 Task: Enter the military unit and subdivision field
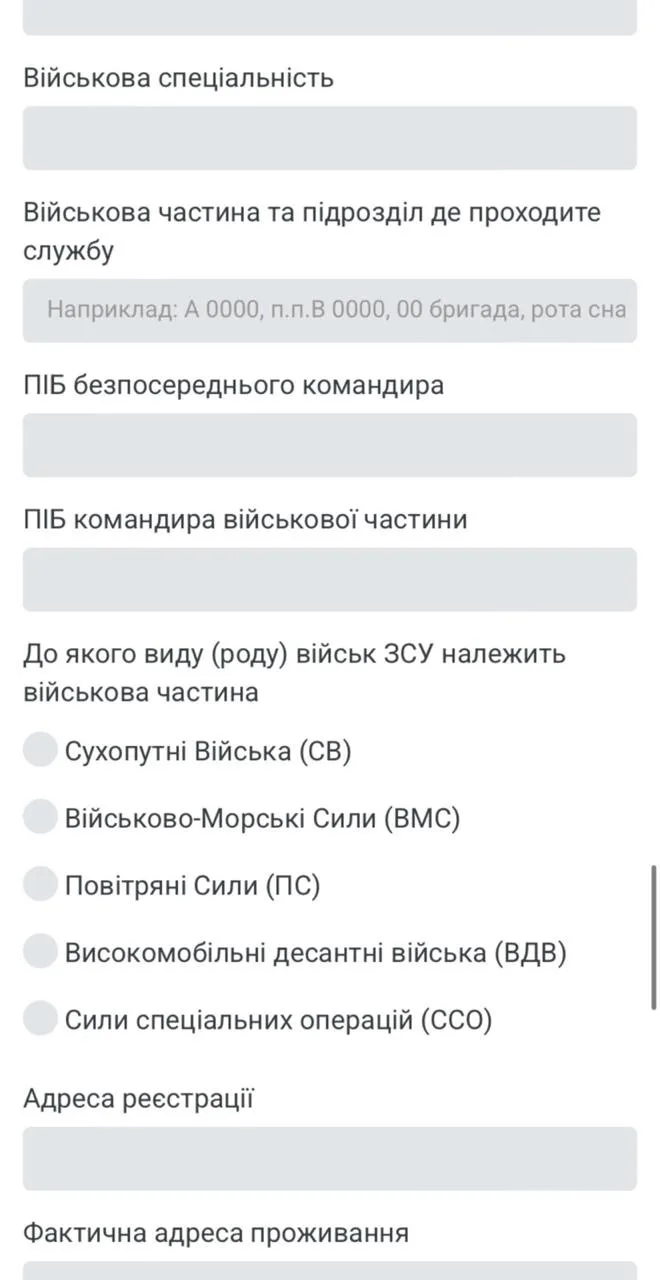click(330, 310)
